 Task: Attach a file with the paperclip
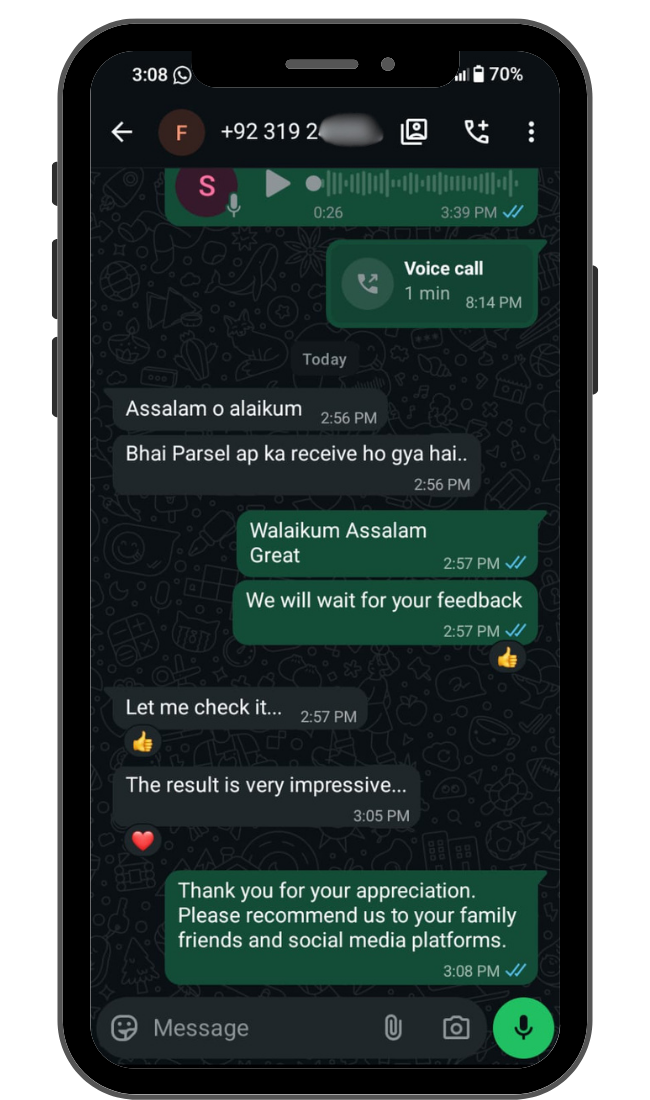(x=393, y=1028)
